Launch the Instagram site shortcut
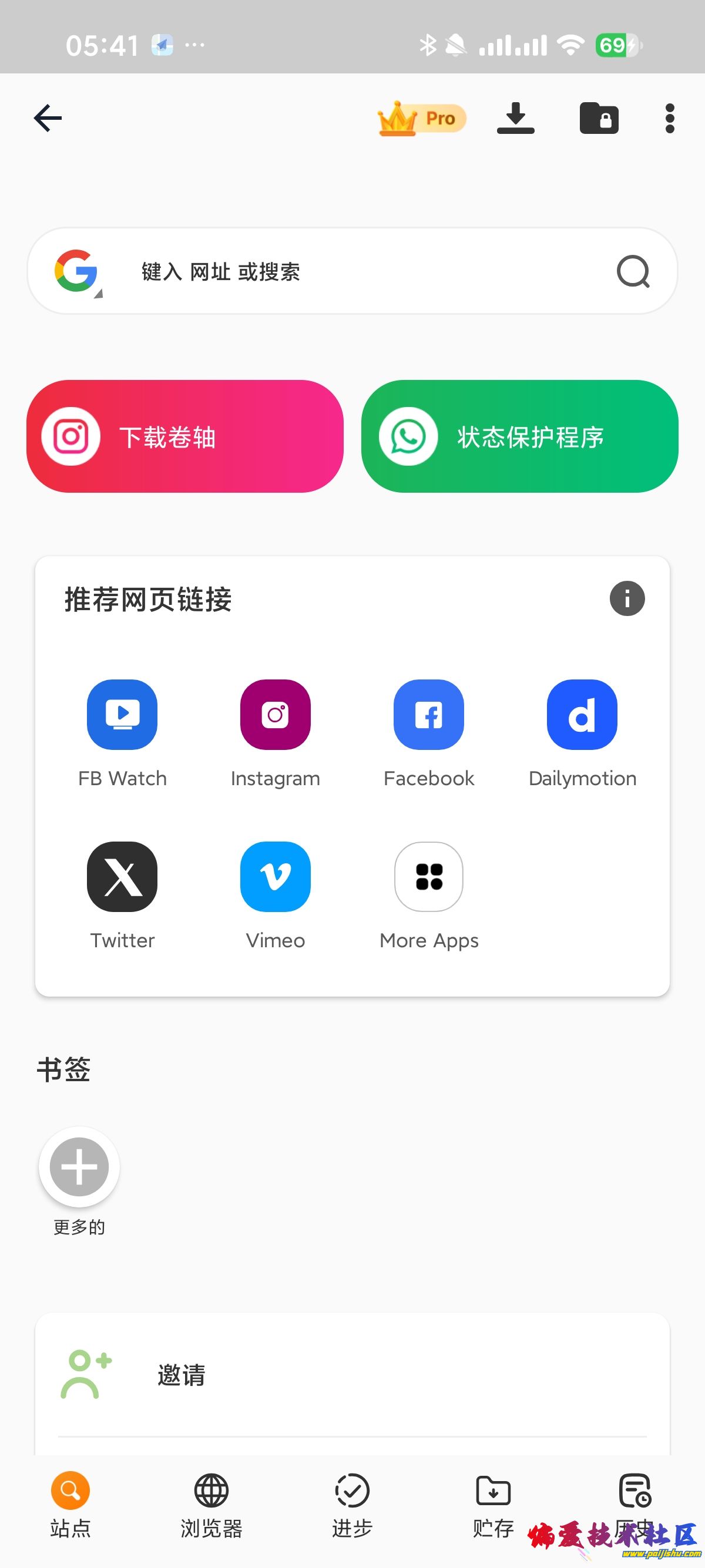The width and height of the screenshot is (705, 1568). coord(275,715)
